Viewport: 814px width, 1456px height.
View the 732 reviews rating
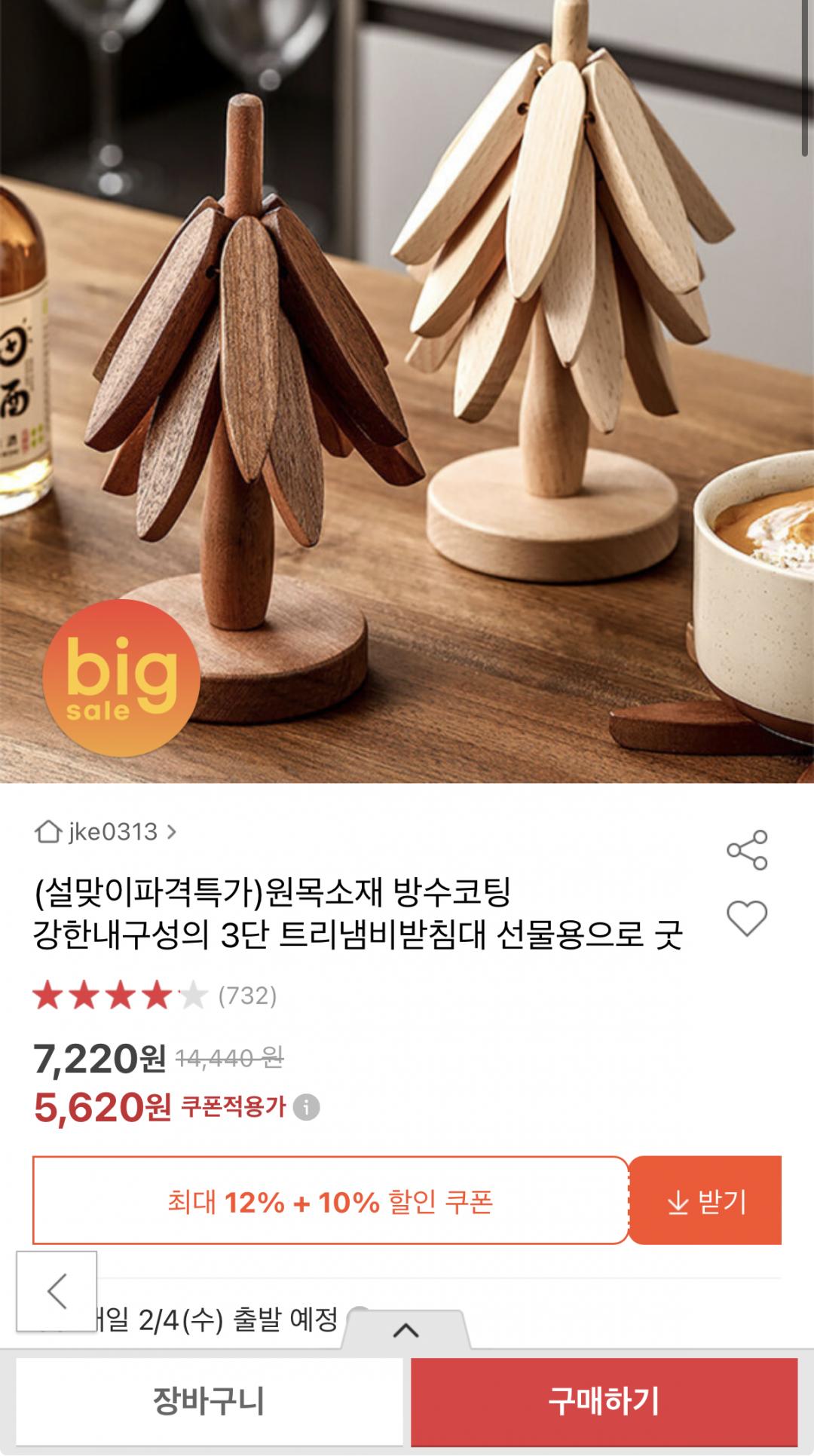pos(155,996)
